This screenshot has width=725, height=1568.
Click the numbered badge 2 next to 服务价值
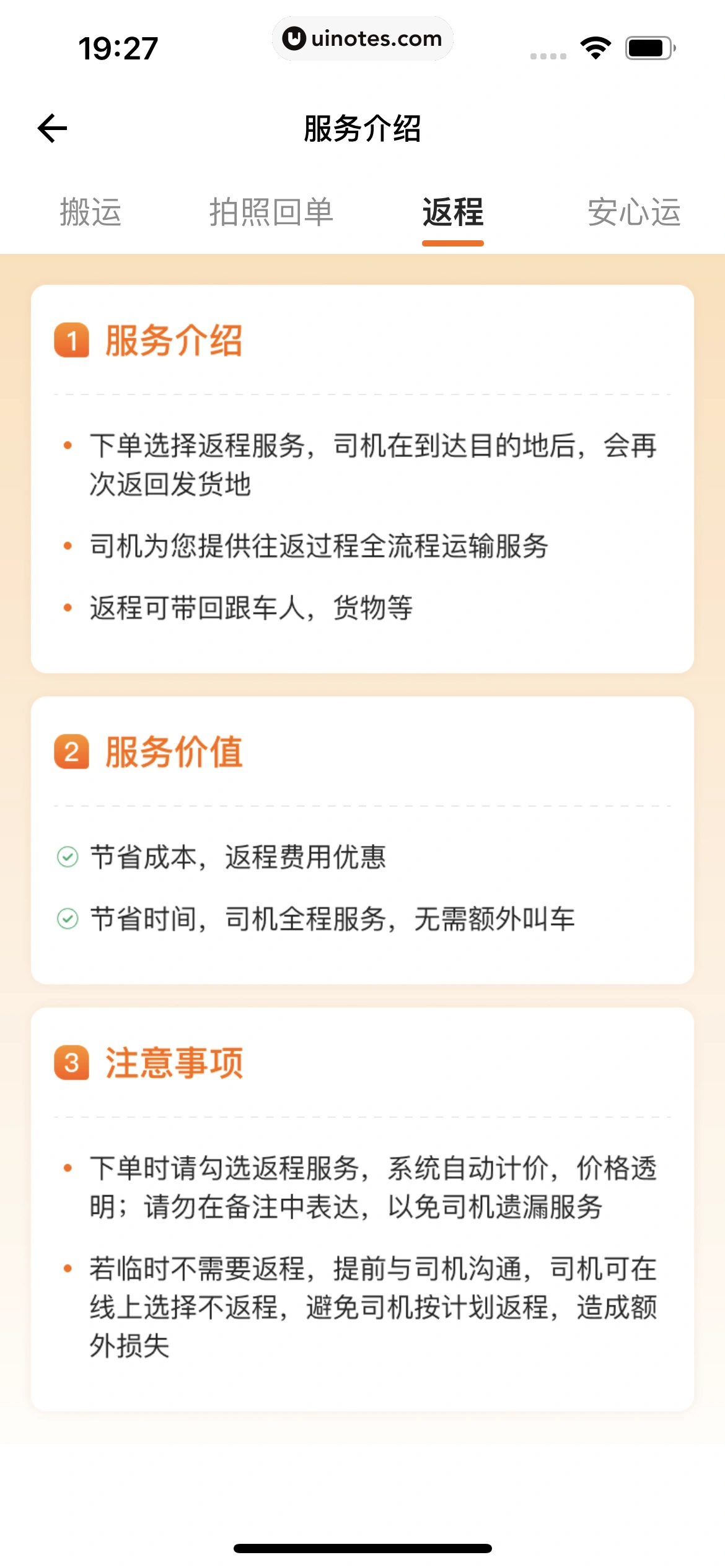[x=72, y=751]
